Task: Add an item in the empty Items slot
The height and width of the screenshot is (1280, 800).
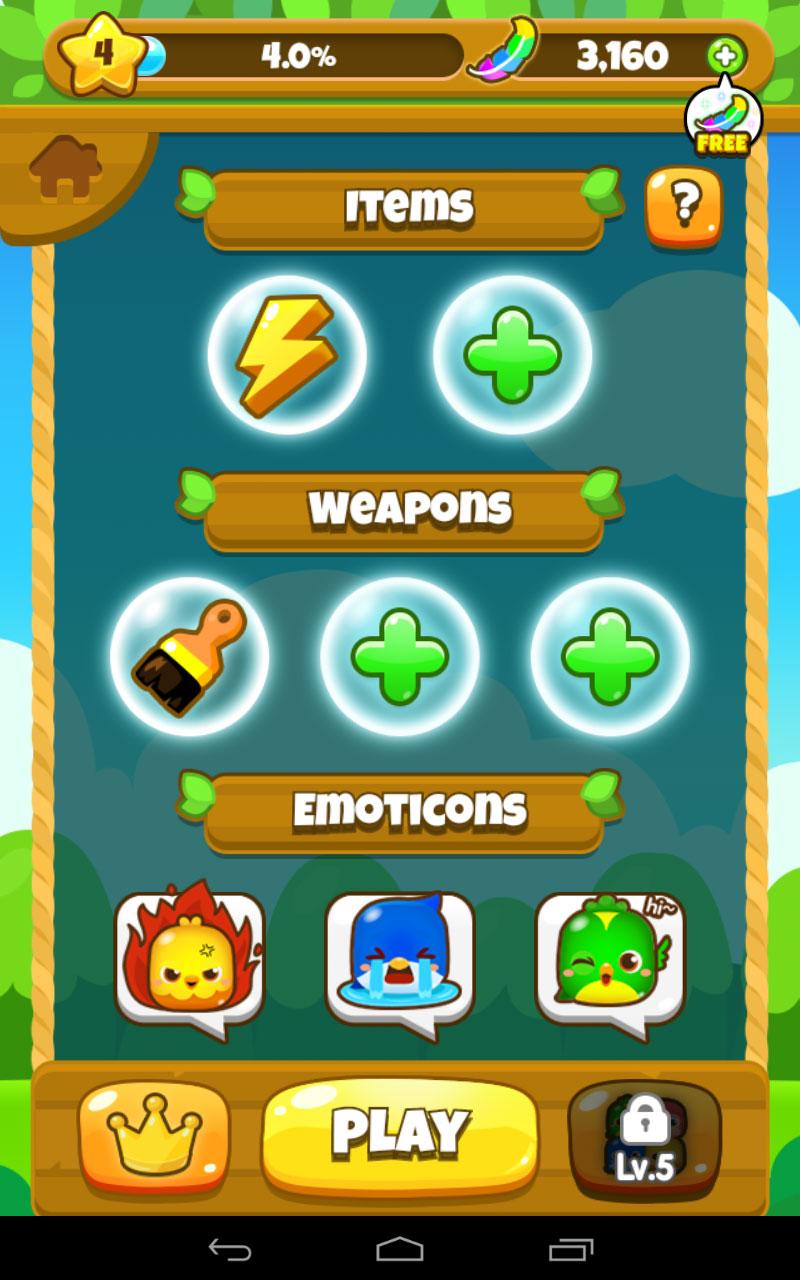Action: pos(512,355)
